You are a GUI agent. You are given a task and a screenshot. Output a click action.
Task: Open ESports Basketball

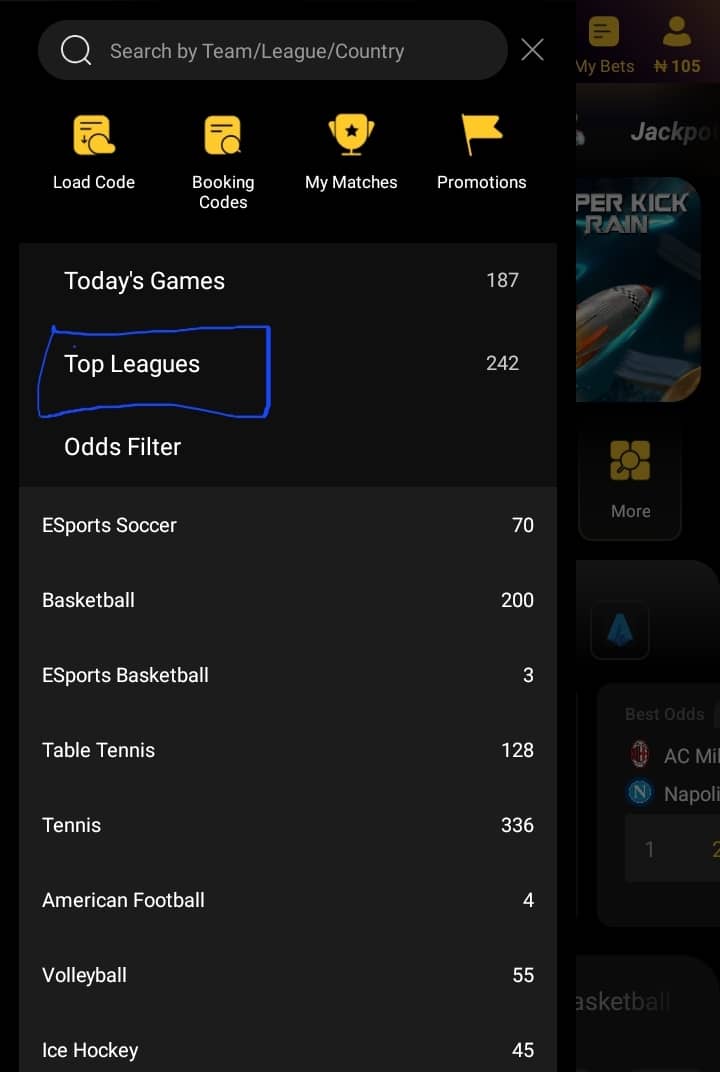tap(288, 675)
